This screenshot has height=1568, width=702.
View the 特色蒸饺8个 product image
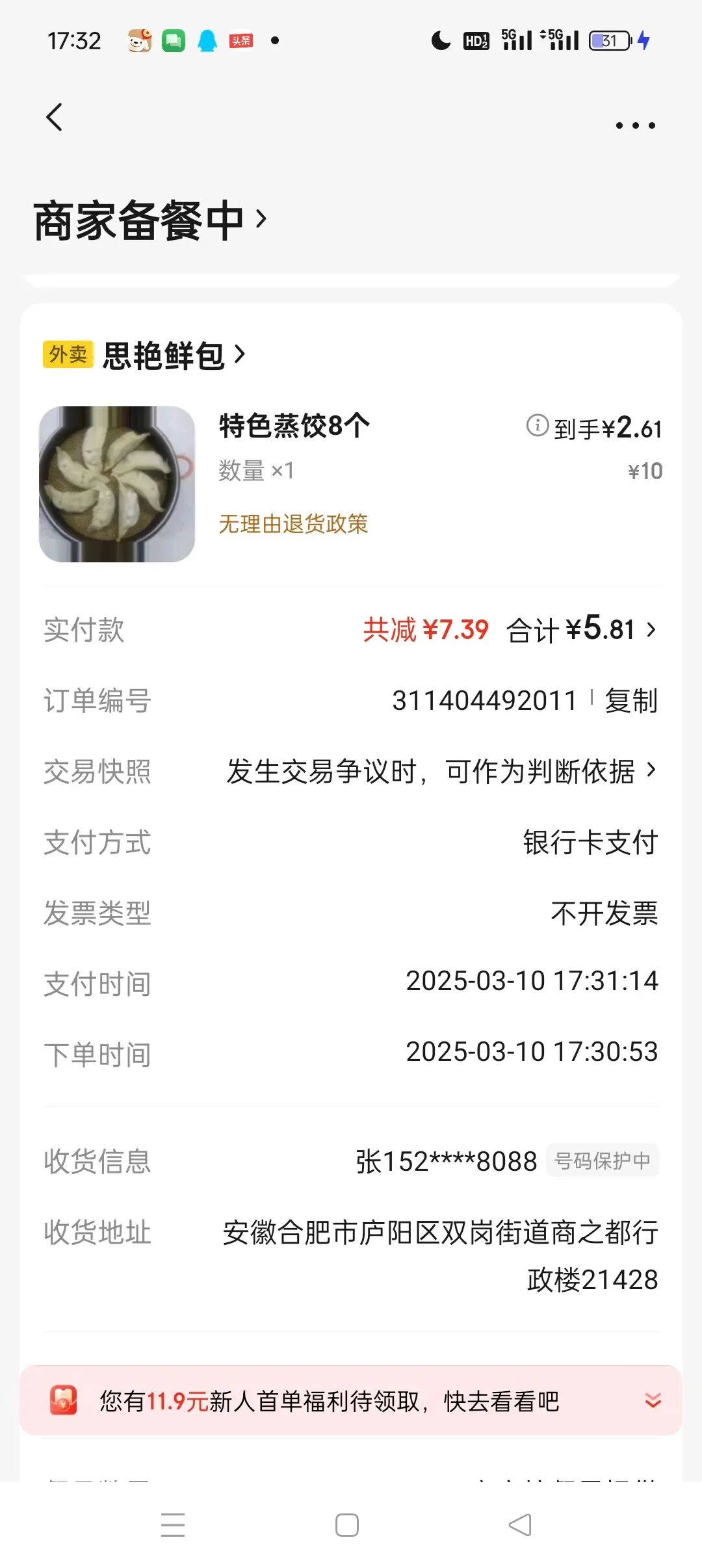[x=117, y=484]
